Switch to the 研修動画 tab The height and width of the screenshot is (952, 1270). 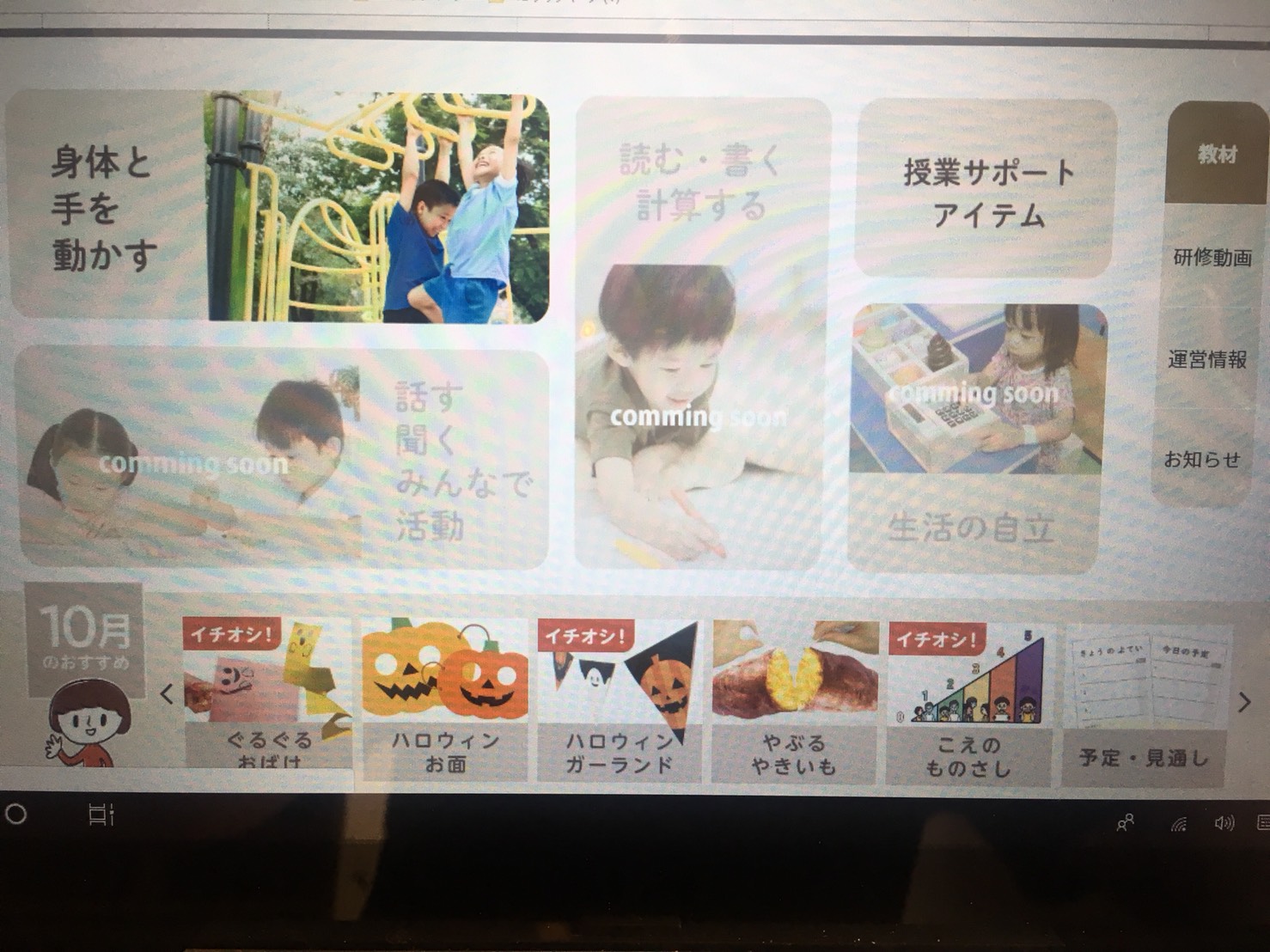pyautogui.click(x=1212, y=257)
